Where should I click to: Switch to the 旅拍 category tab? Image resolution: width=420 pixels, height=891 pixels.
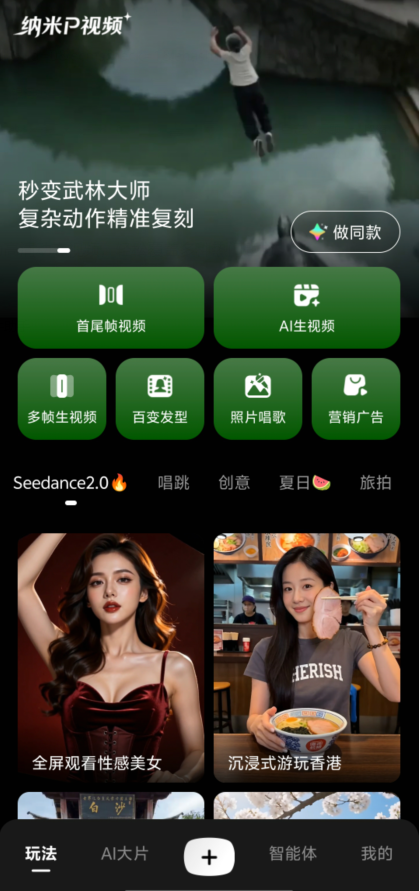pyautogui.click(x=375, y=483)
